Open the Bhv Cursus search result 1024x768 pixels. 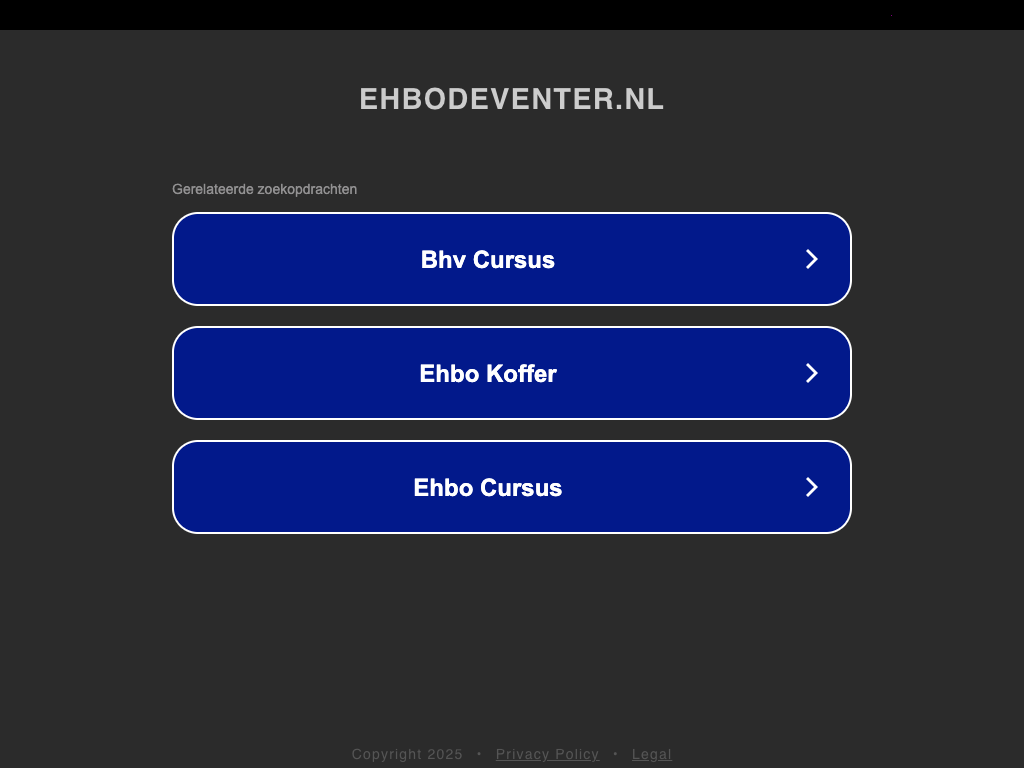511,259
